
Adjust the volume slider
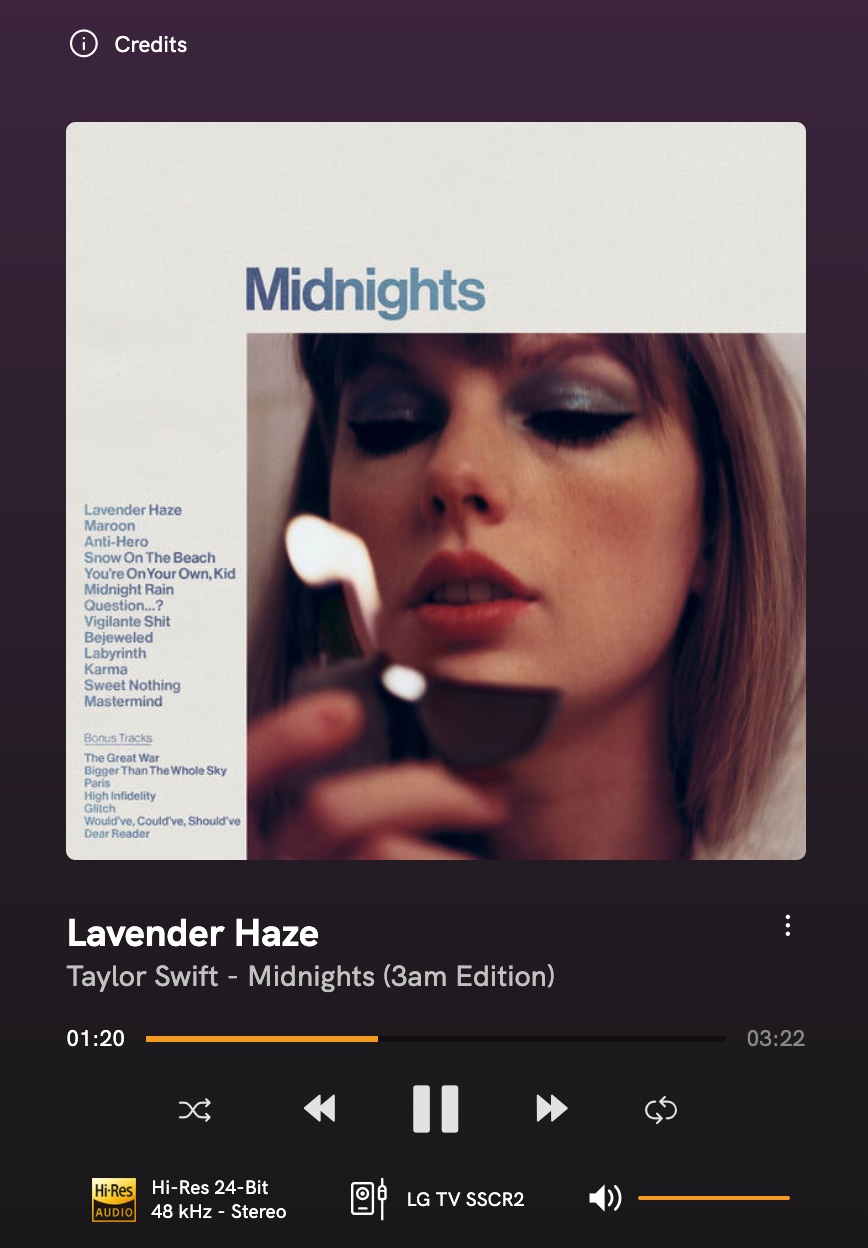[x=713, y=1198]
